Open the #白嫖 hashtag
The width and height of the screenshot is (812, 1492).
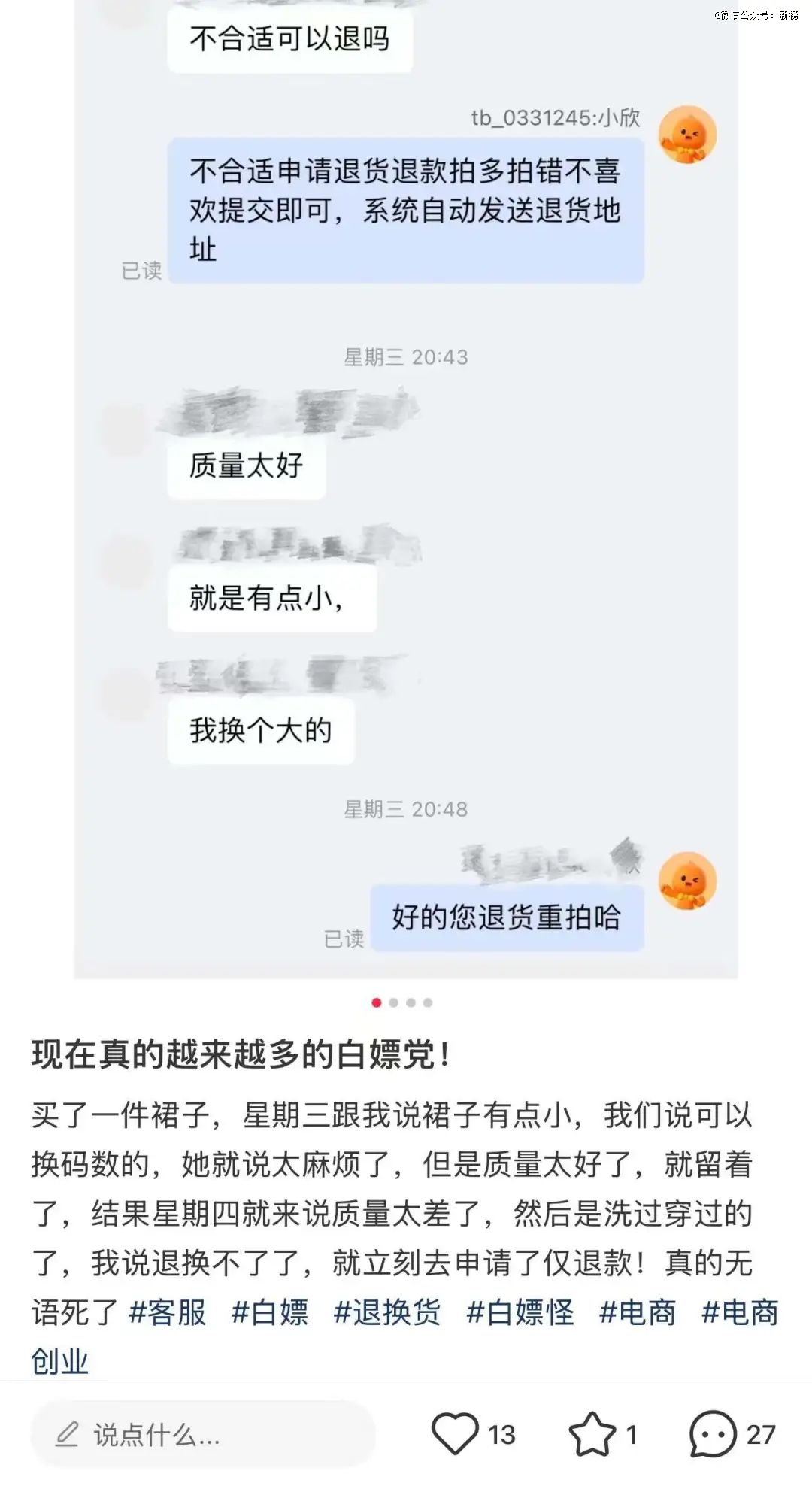point(270,1312)
